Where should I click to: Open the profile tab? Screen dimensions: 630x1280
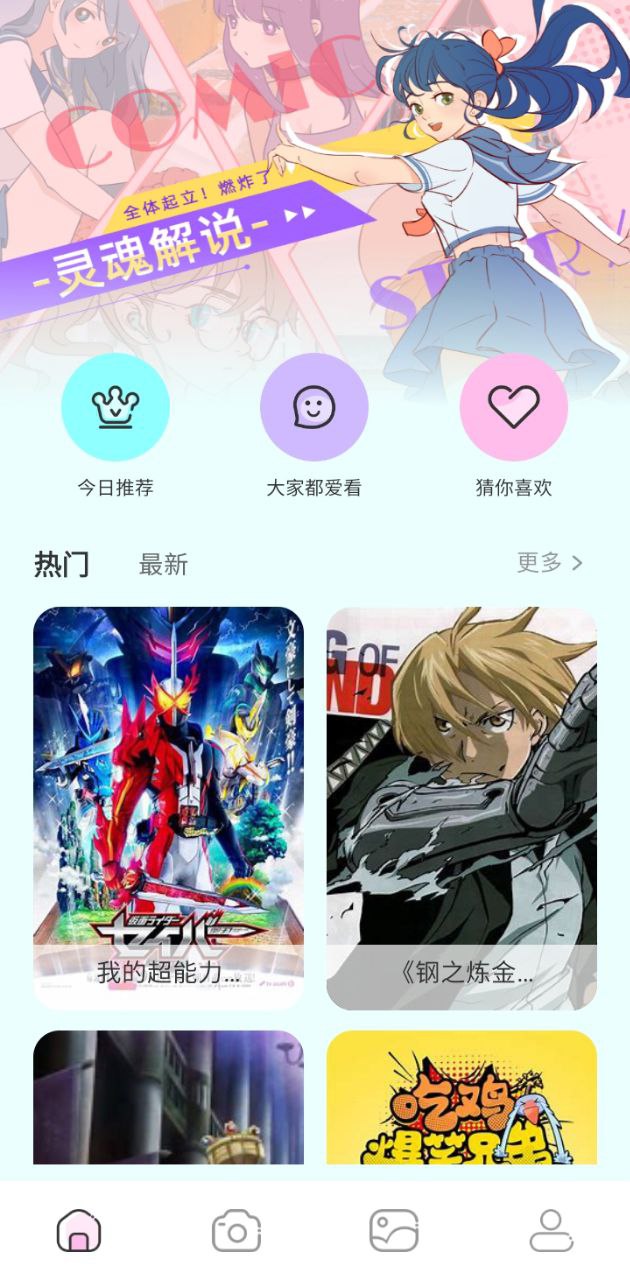pos(551,1231)
